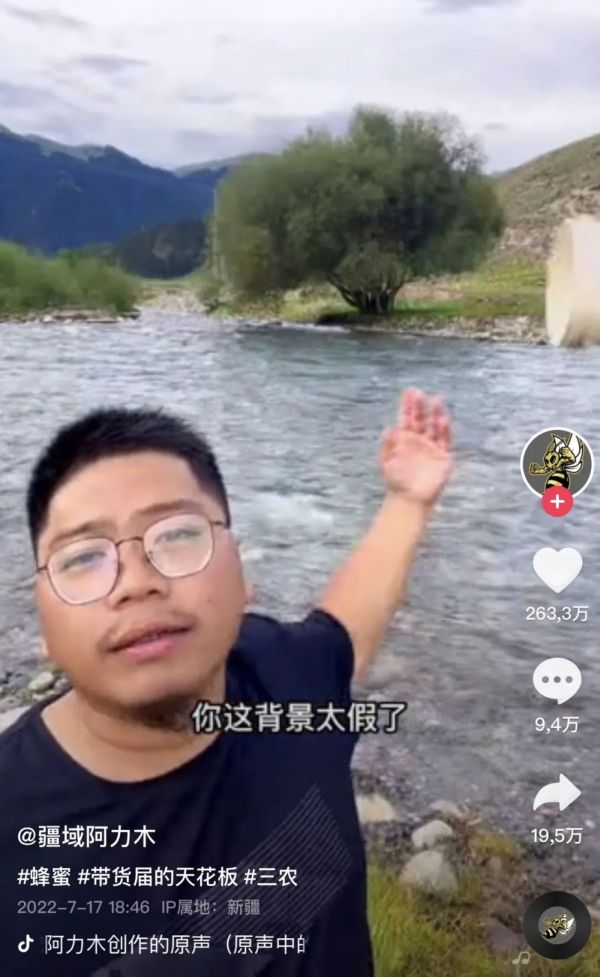The height and width of the screenshot is (977, 600).
Task: Like this video
Action: pyautogui.click(x=557, y=570)
